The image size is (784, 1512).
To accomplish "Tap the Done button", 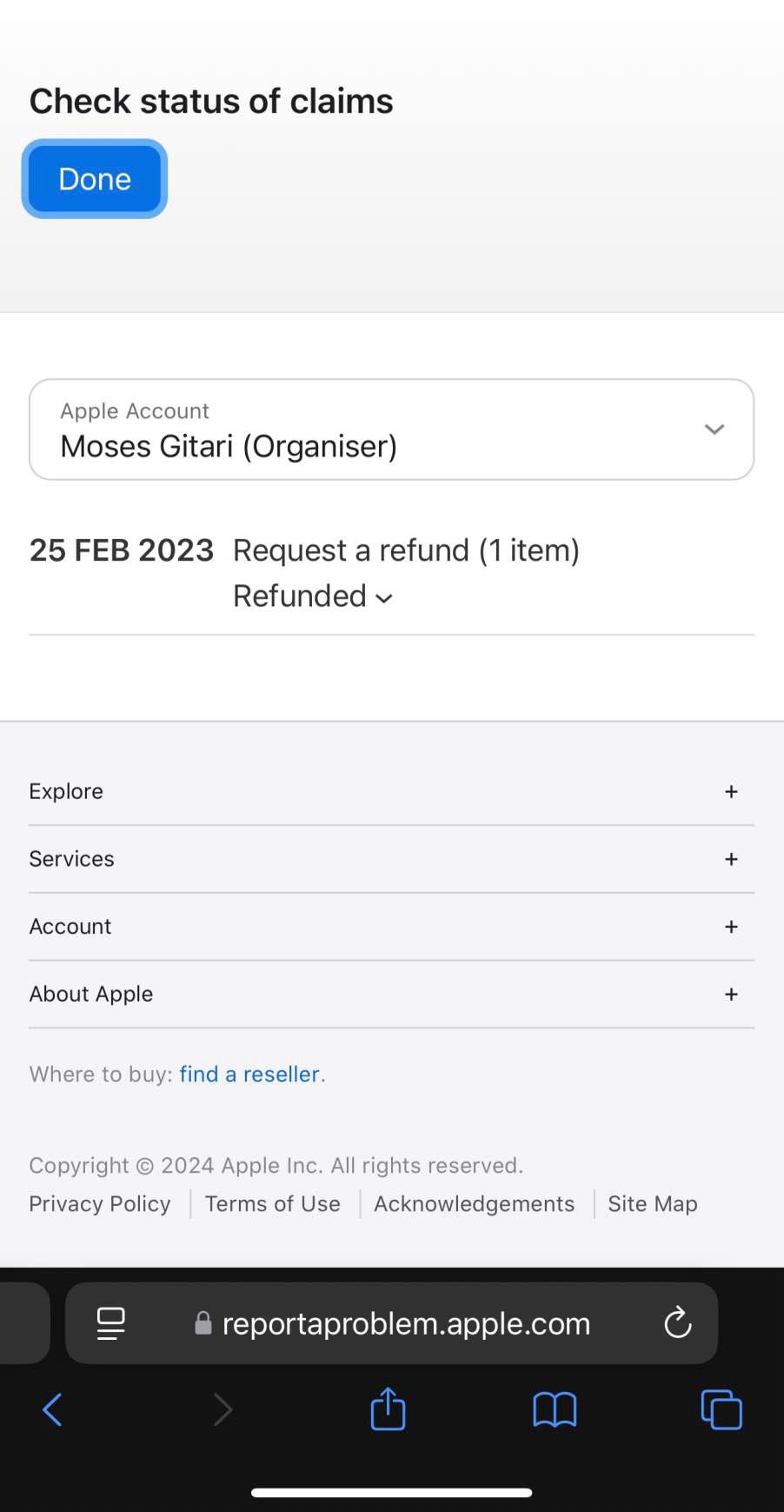I will click(94, 179).
